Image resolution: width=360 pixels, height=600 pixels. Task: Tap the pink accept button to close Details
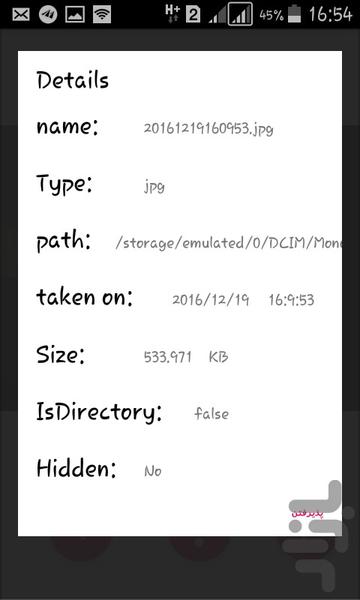click(x=307, y=514)
